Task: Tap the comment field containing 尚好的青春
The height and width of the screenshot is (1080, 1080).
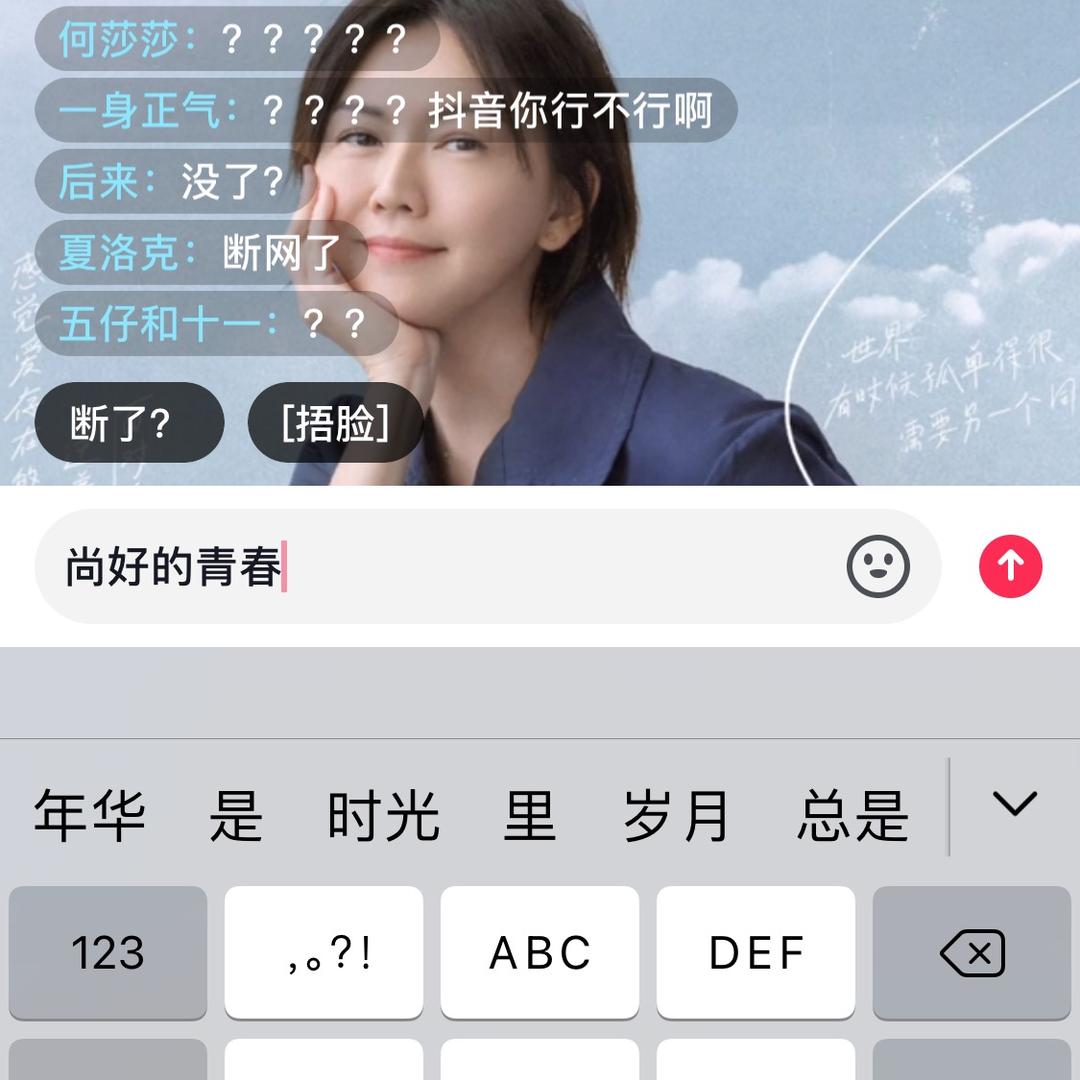Action: click(x=440, y=567)
